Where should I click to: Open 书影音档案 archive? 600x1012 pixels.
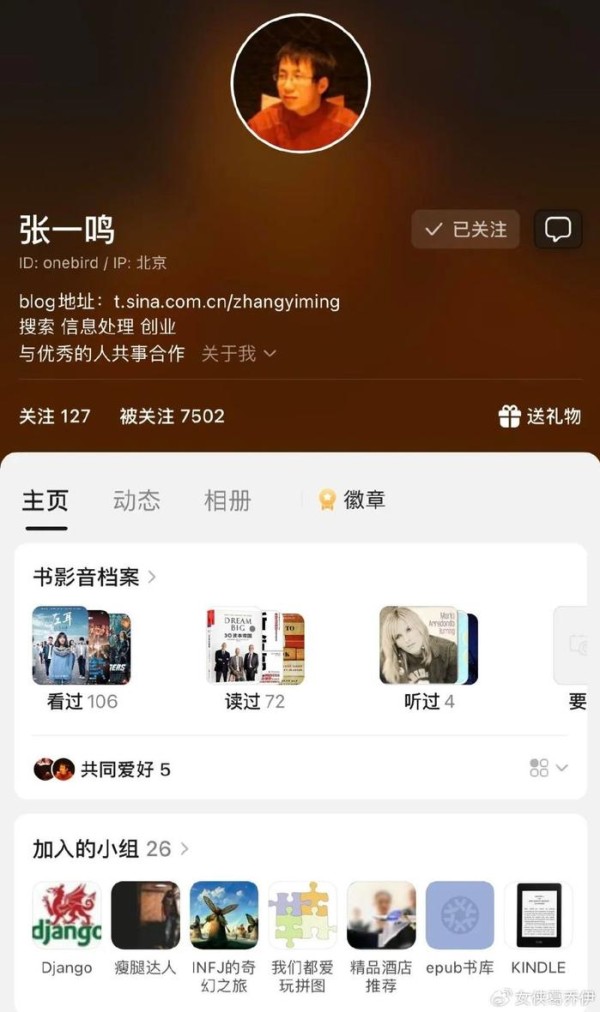coord(95,577)
